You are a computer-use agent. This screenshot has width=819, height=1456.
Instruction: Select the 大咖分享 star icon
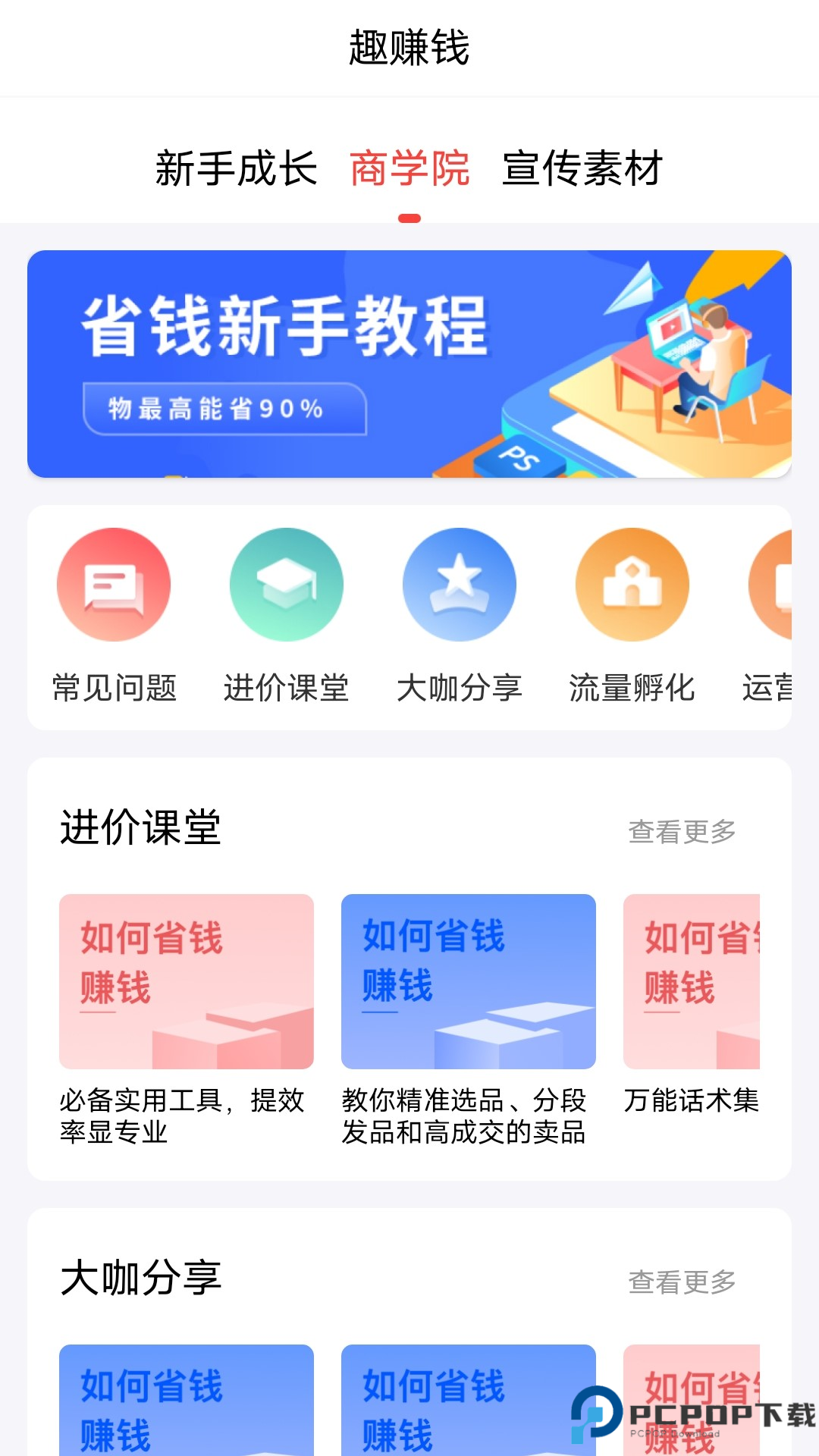pos(460,583)
